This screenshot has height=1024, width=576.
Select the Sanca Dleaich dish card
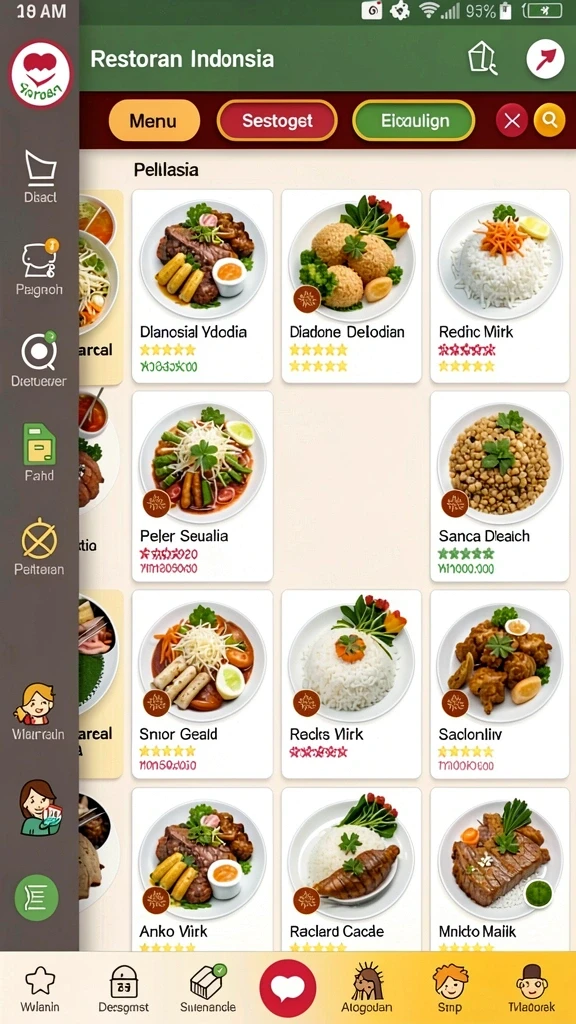click(x=500, y=487)
